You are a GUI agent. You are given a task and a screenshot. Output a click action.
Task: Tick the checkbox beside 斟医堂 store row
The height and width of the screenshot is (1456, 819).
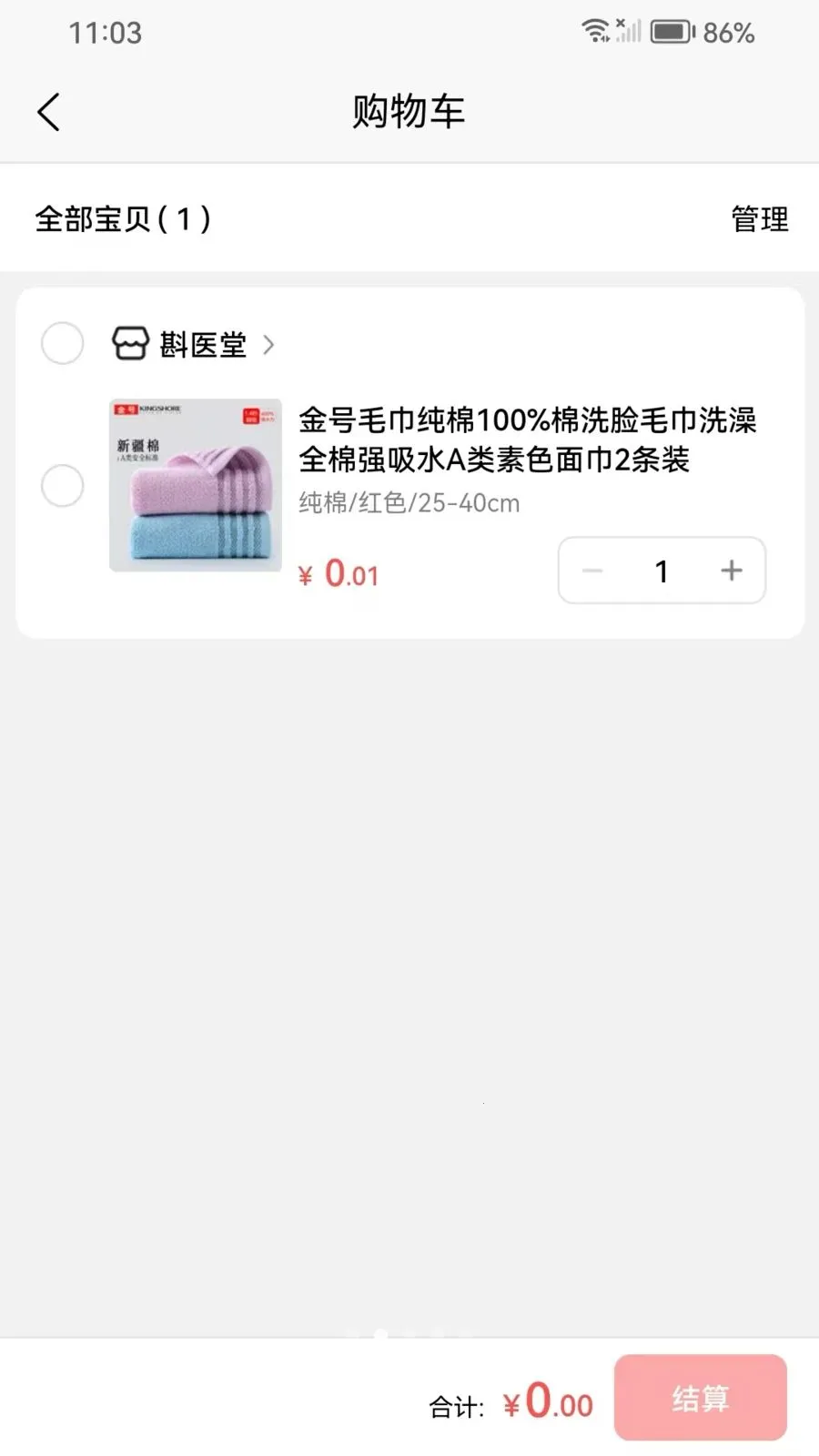coord(62,344)
